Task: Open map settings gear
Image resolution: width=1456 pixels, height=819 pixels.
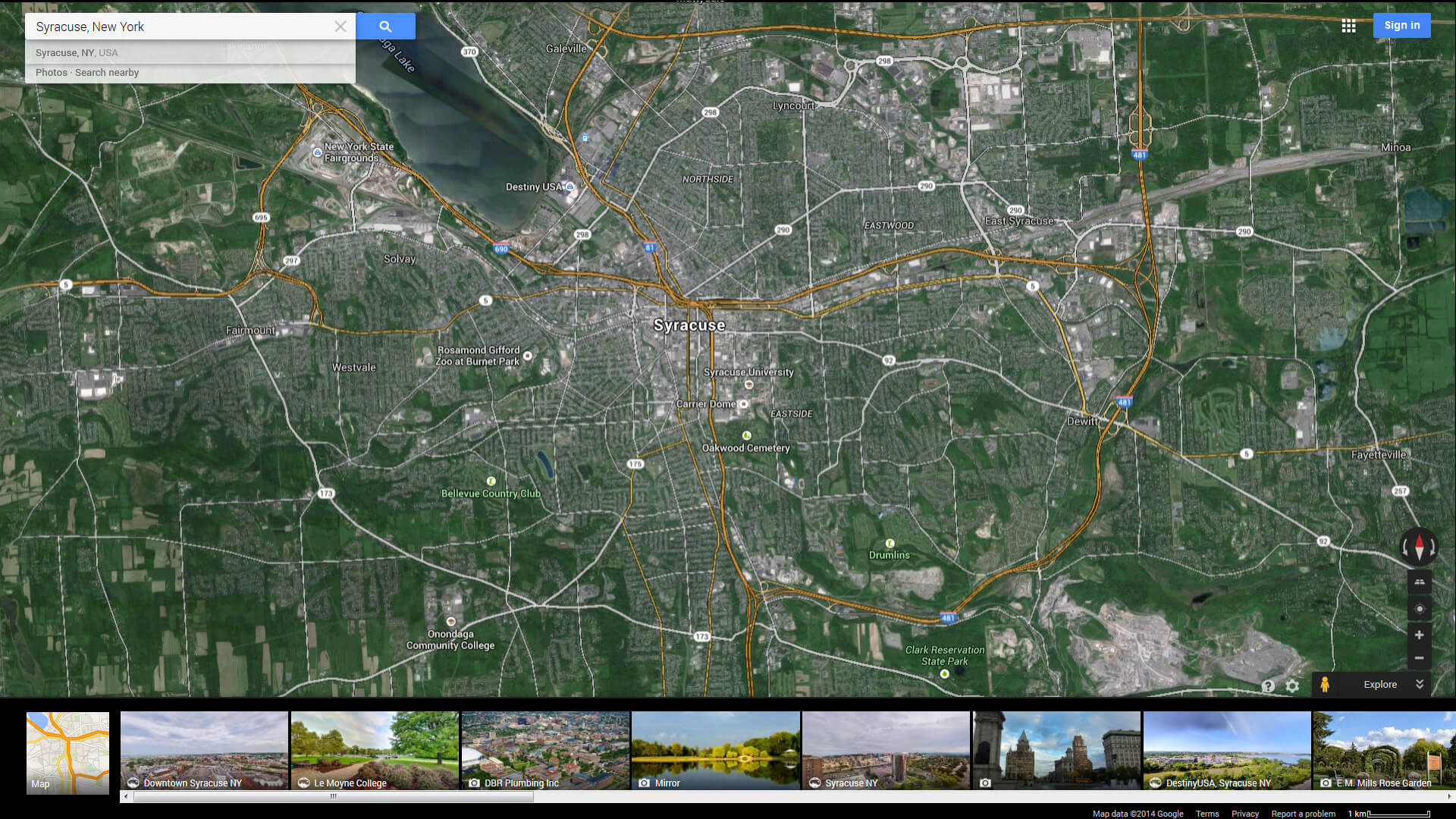Action: click(x=1292, y=686)
